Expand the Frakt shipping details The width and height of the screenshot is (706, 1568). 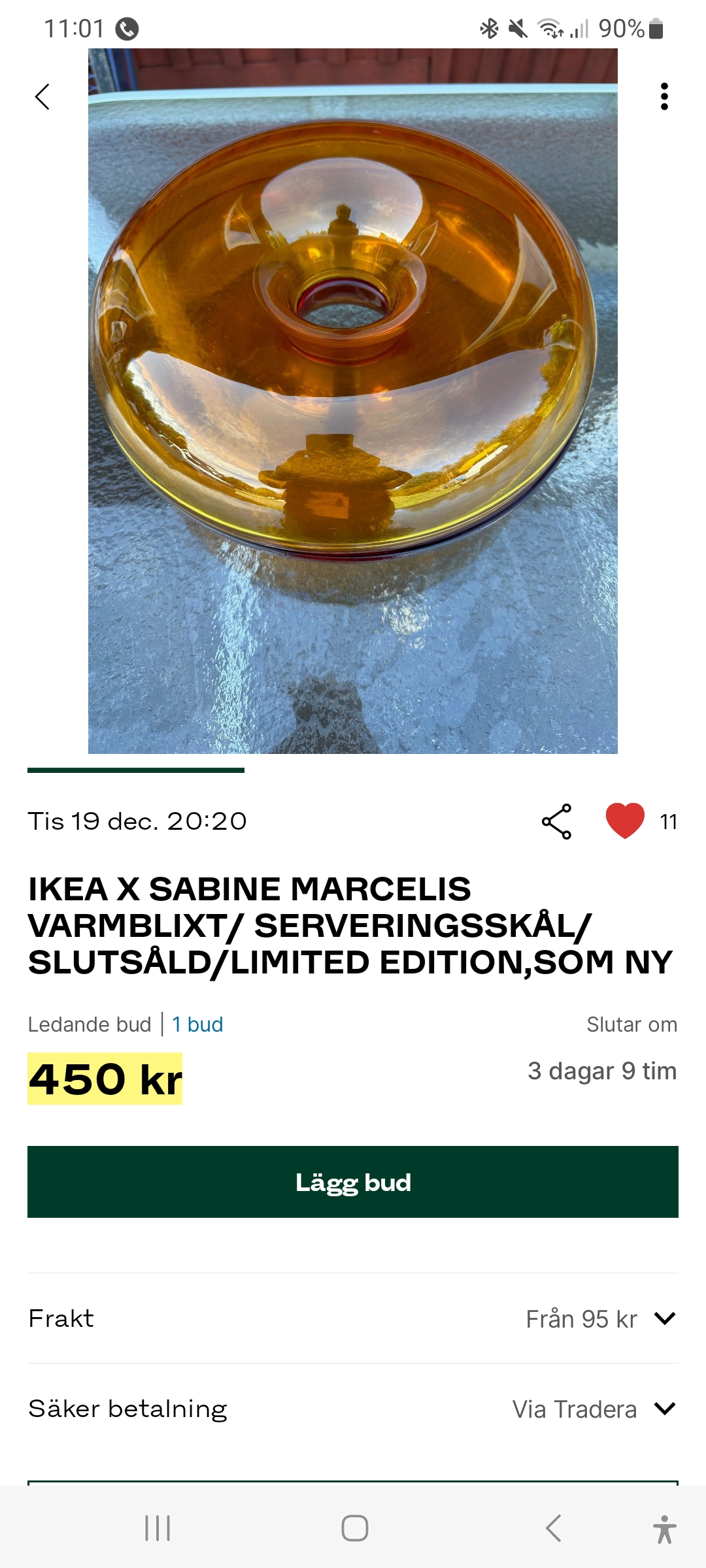353,1318
